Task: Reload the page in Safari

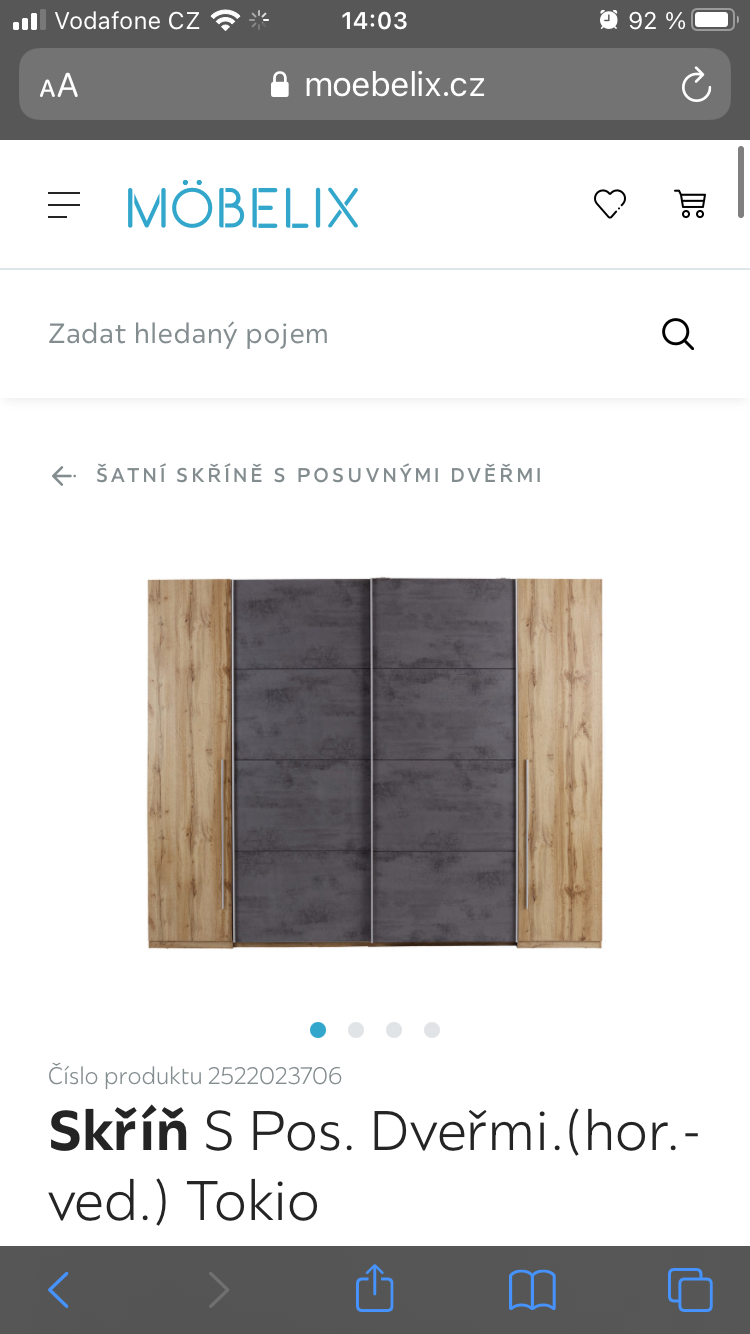Action: tap(696, 85)
